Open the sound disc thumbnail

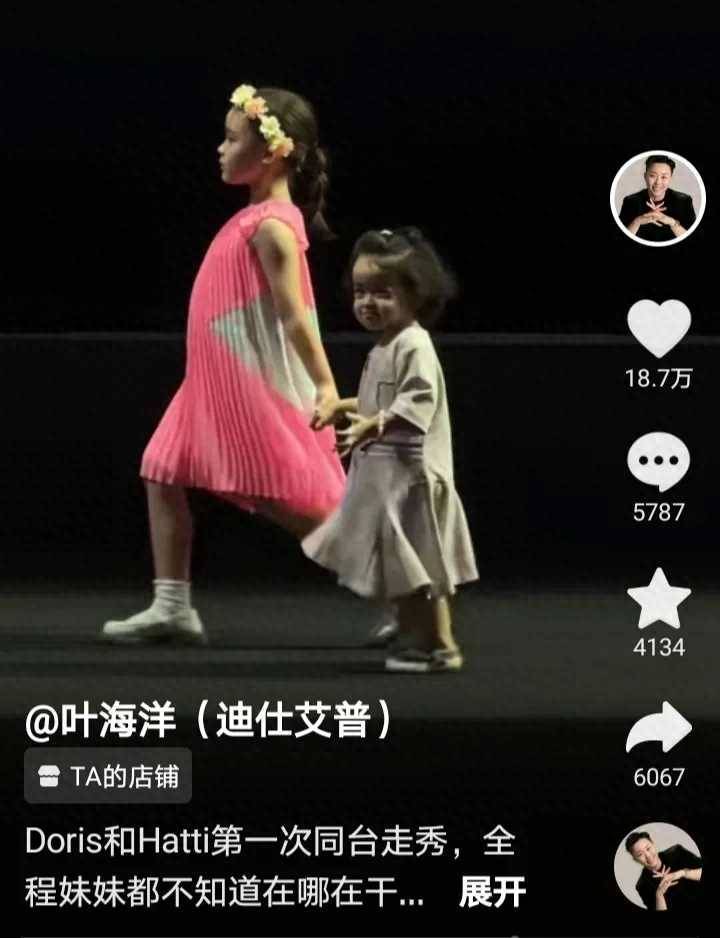(x=657, y=866)
